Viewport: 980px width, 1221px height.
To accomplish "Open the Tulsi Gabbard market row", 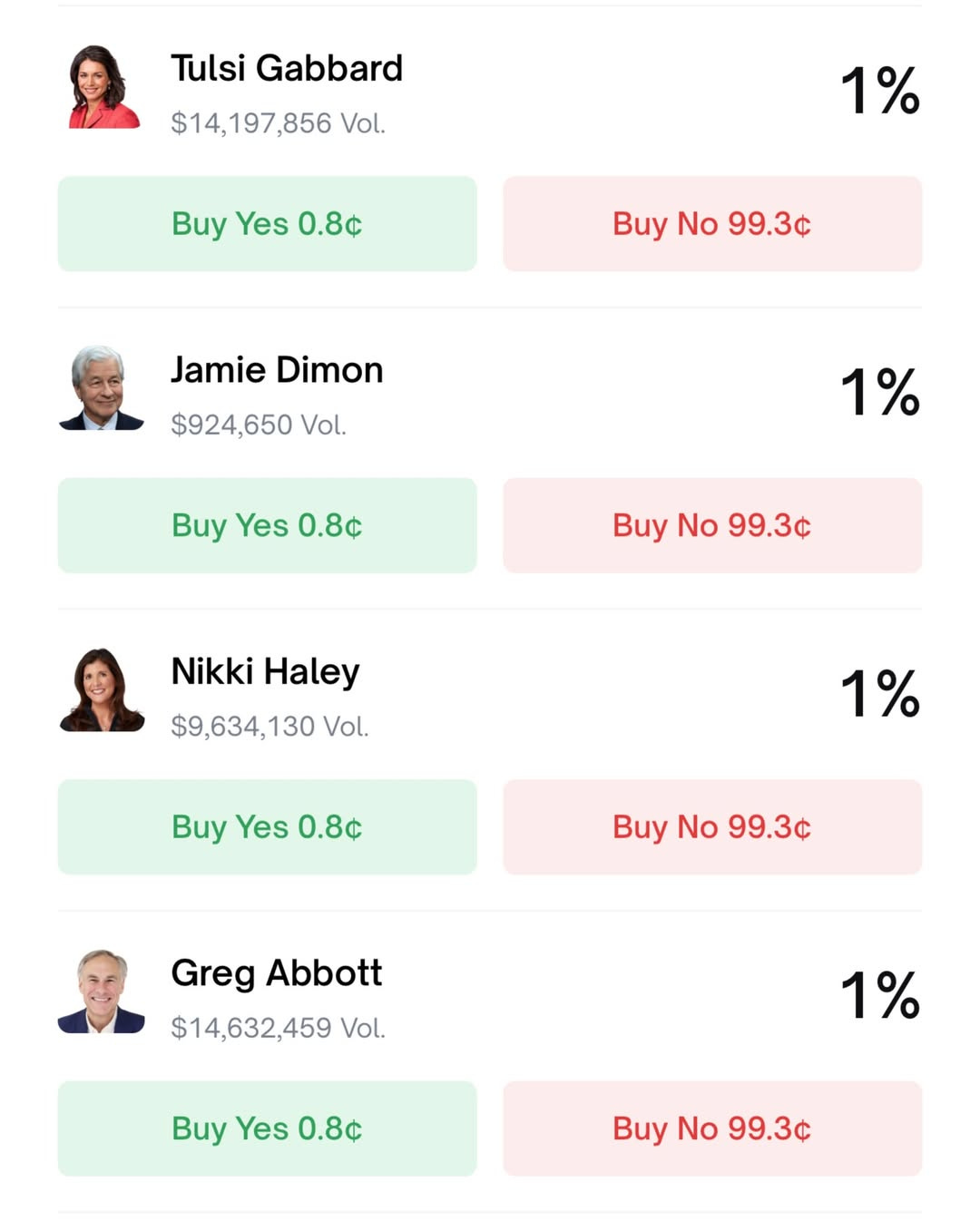I will point(490,91).
